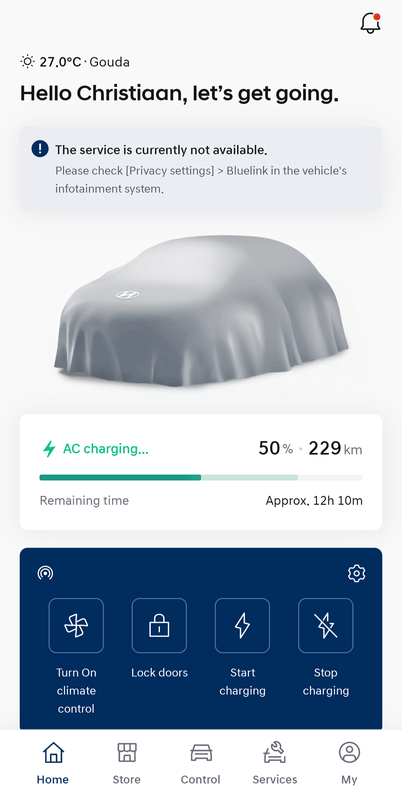402x800 pixels.
Task: Open the quick controls settings gear
Action: point(357,573)
